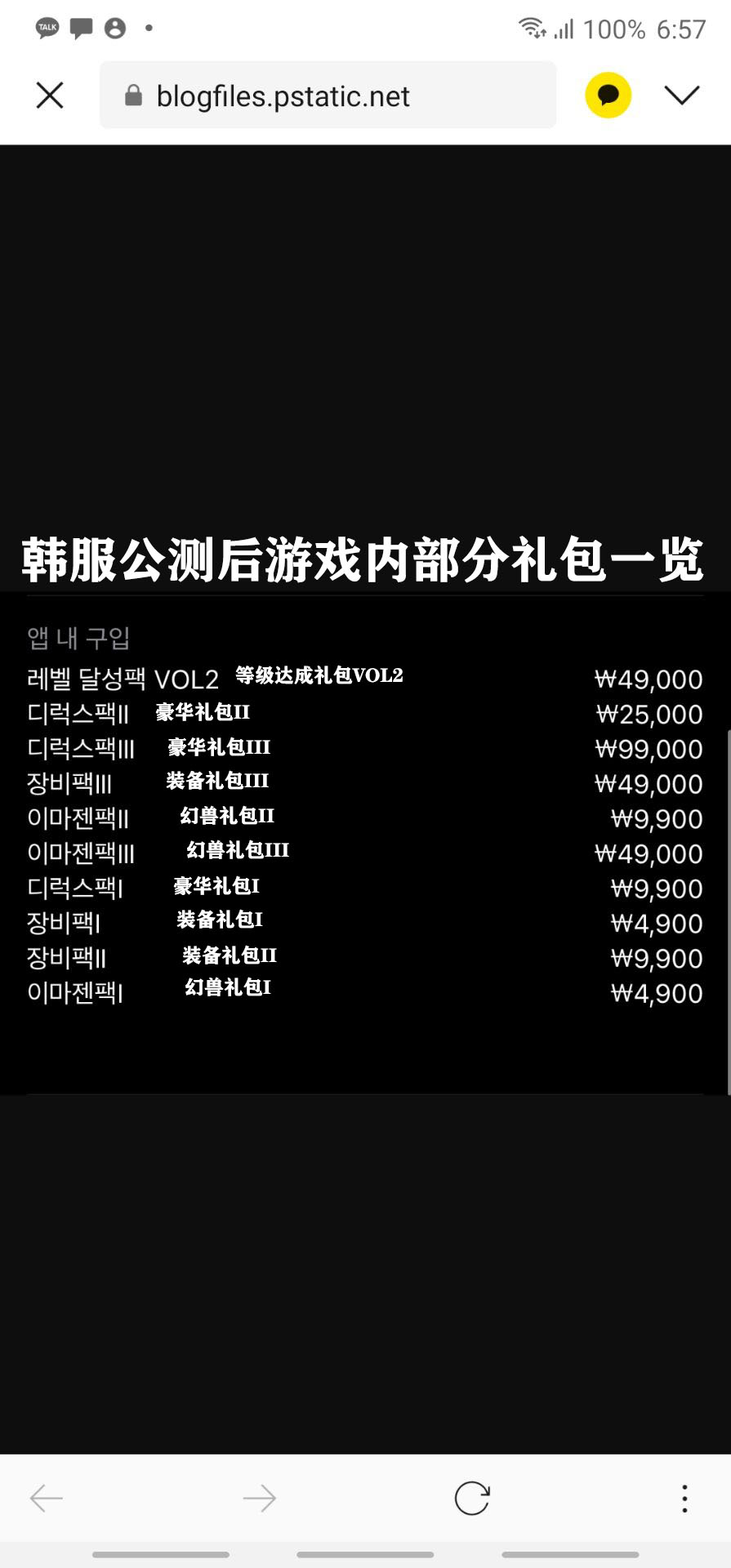Image resolution: width=731 pixels, height=1568 pixels.
Task: Share via the yellow KakaoTalk button
Action: [608, 96]
